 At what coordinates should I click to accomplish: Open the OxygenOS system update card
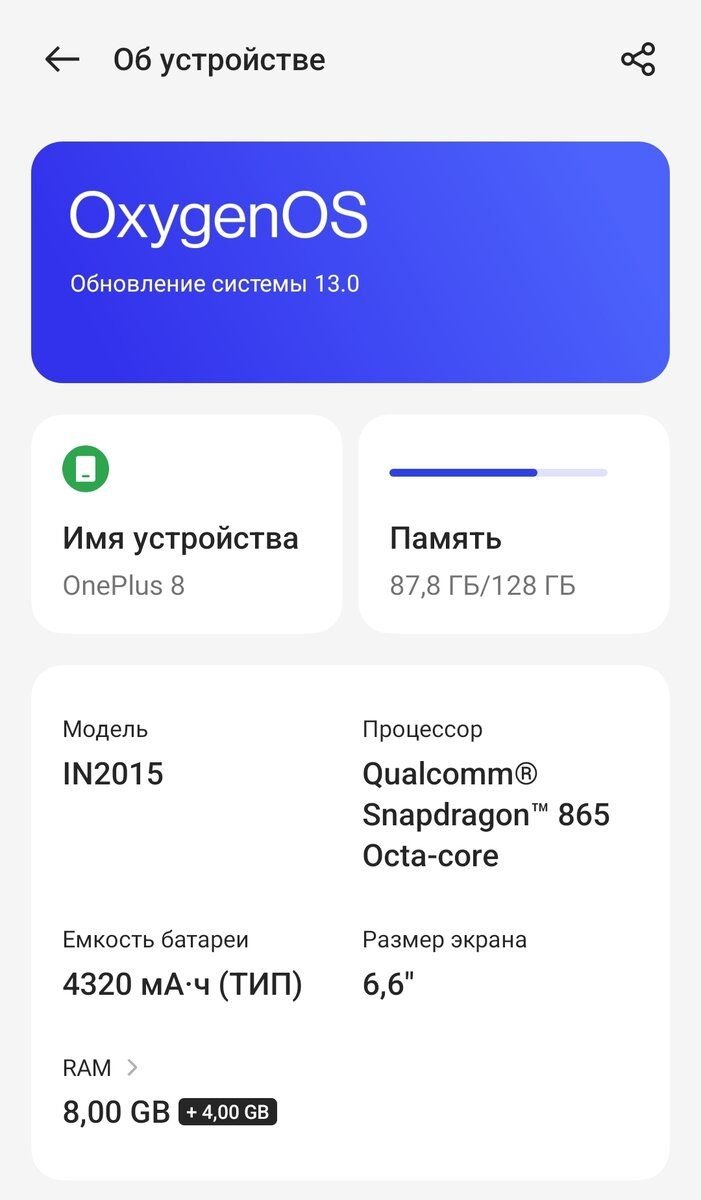pyautogui.click(x=350, y=262)
